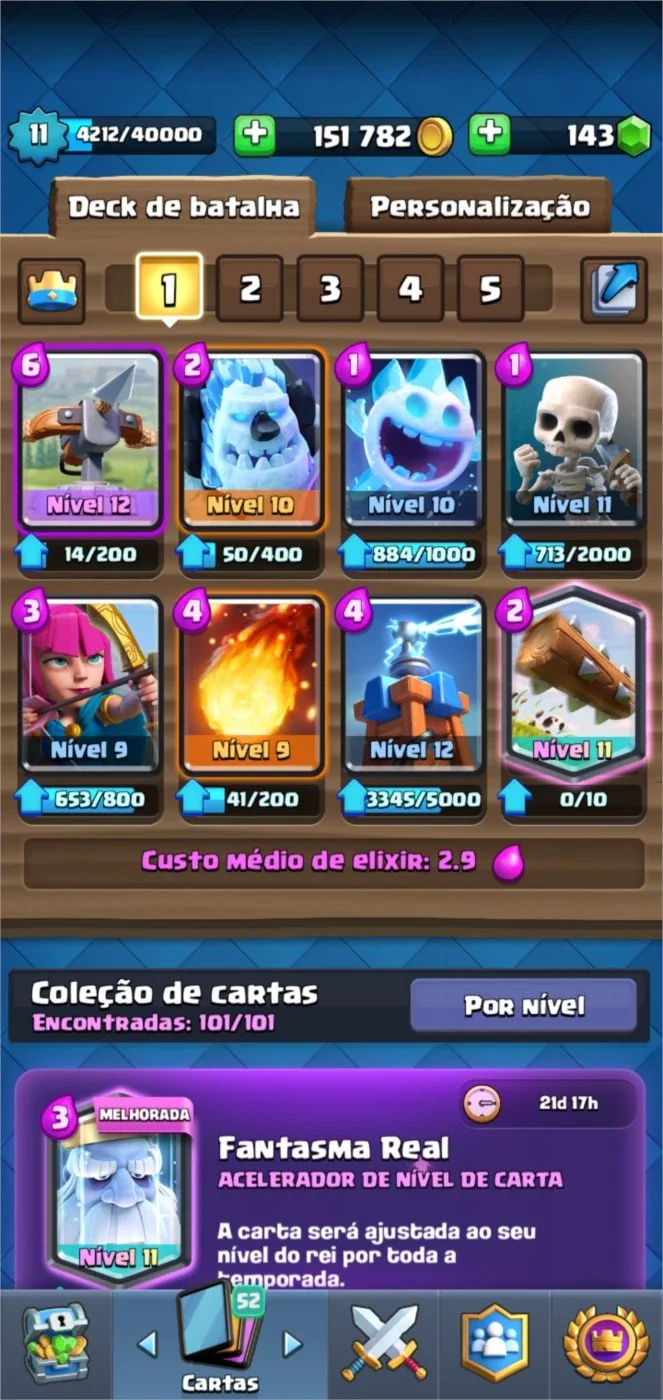Go to the battle tab with crossed swords
Image resolution: width=663 pixels, height=1400 pixels.
385,1341
